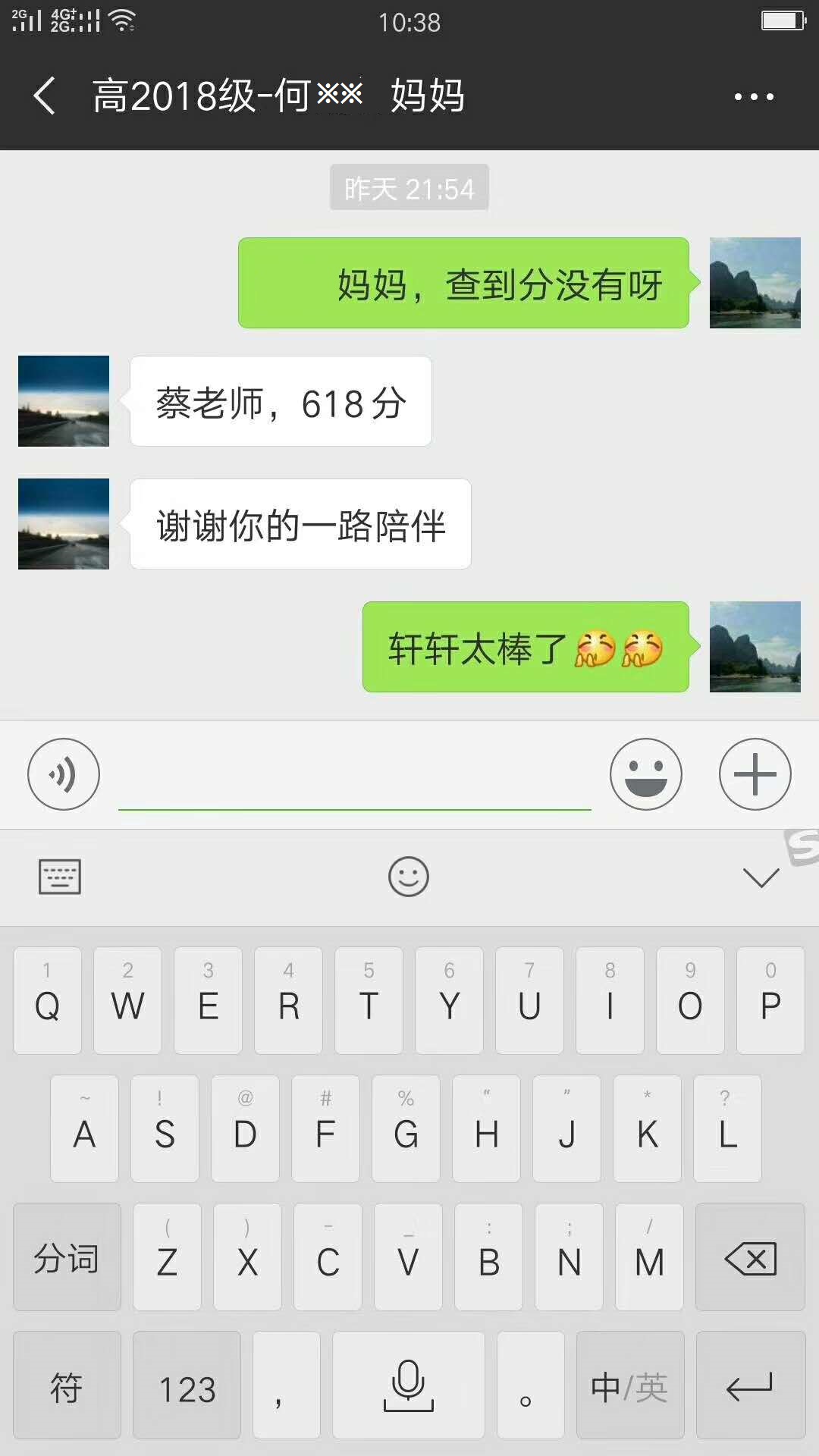Viewport: 819px width, 1456px height.
Task: Tap the return key
Action: coord(750,1387)
